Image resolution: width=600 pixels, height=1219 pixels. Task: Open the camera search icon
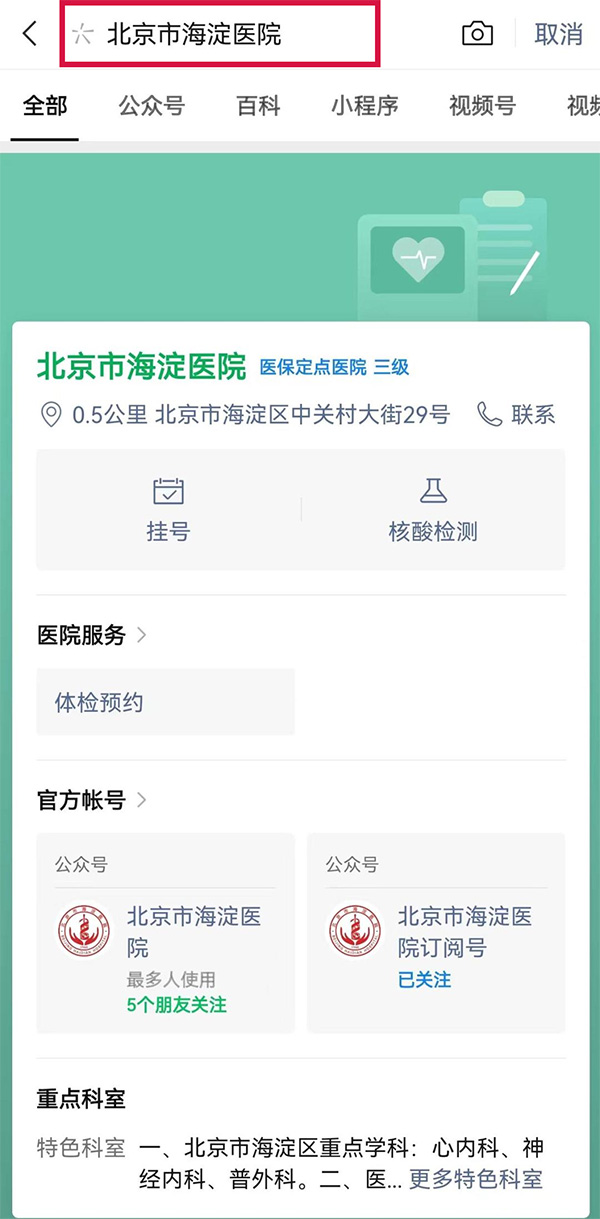(477, 34)
